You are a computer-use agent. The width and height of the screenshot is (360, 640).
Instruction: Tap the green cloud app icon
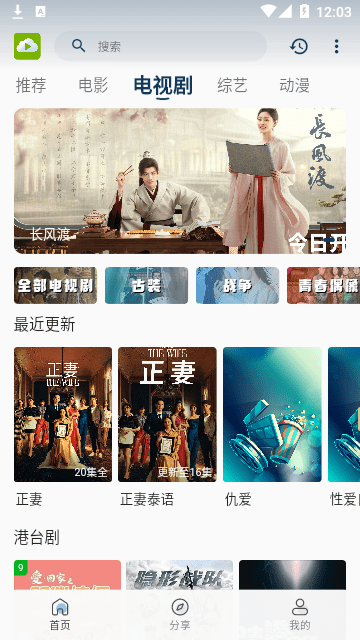(x=27, y=46)
